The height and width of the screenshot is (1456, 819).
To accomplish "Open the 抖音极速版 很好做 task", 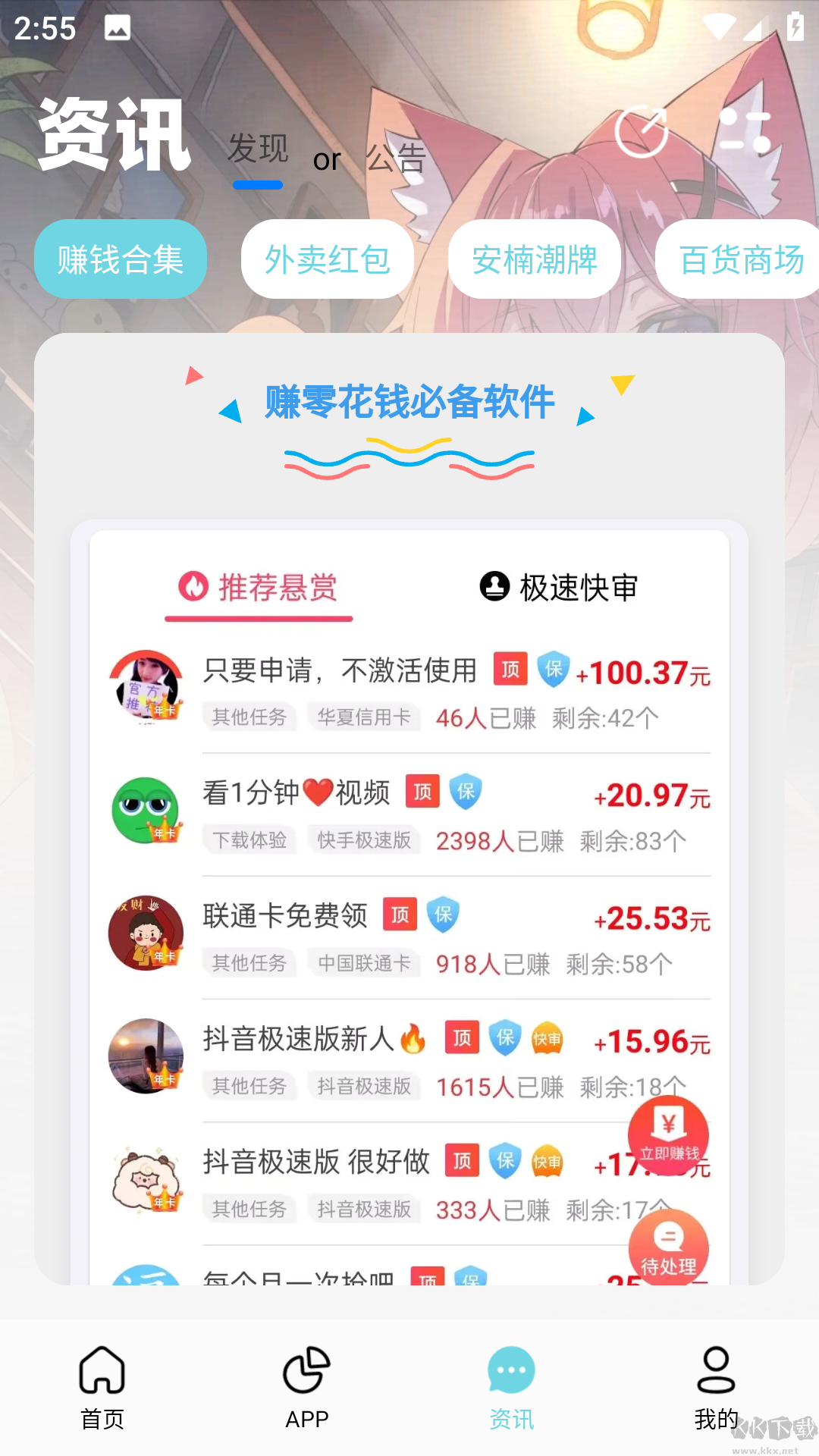I will [x=315, y=1162].
